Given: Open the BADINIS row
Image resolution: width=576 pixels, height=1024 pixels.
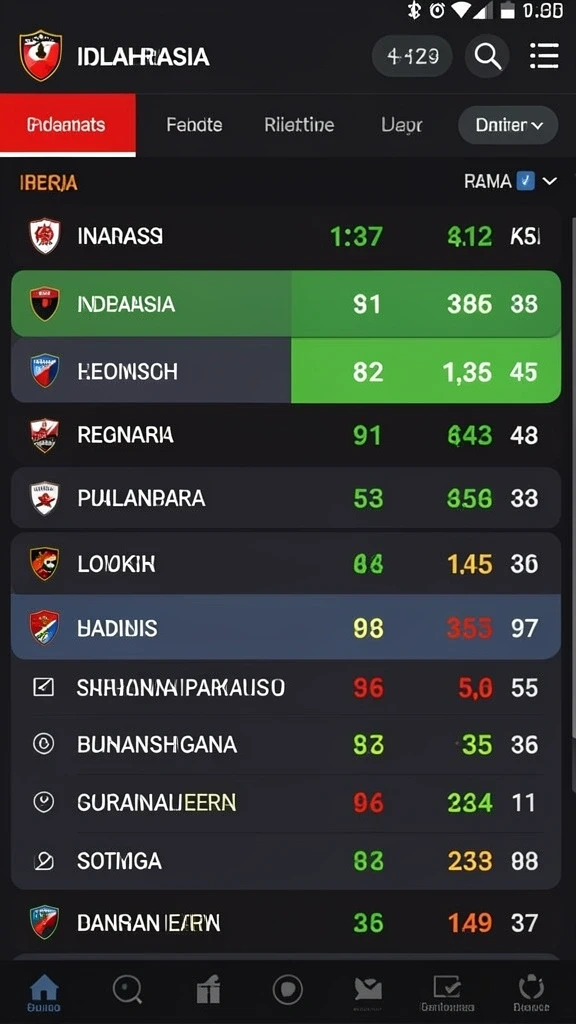Looking at the screenshot, I should [286, 627].
